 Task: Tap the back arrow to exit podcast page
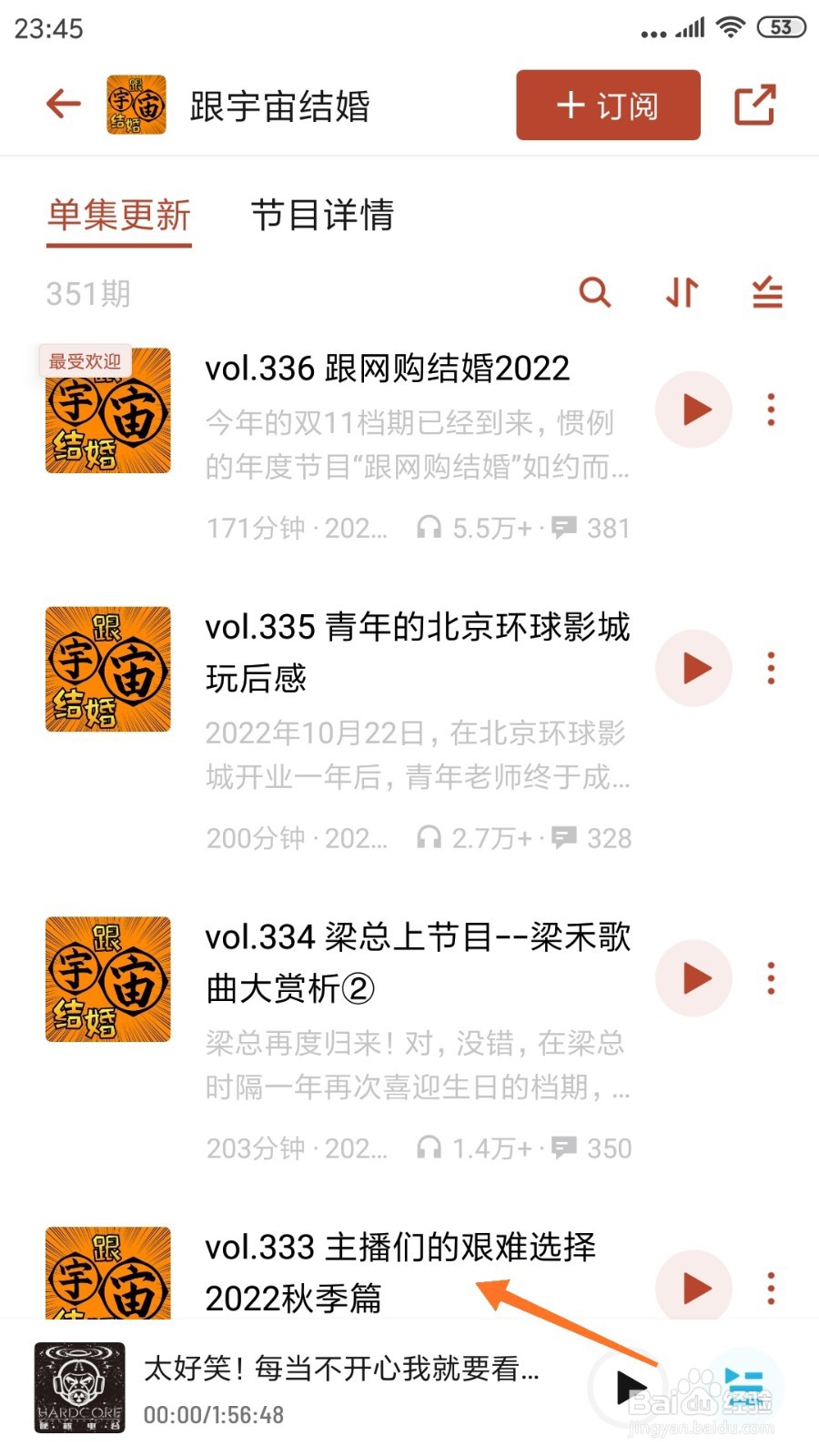[x=62, y=104]
